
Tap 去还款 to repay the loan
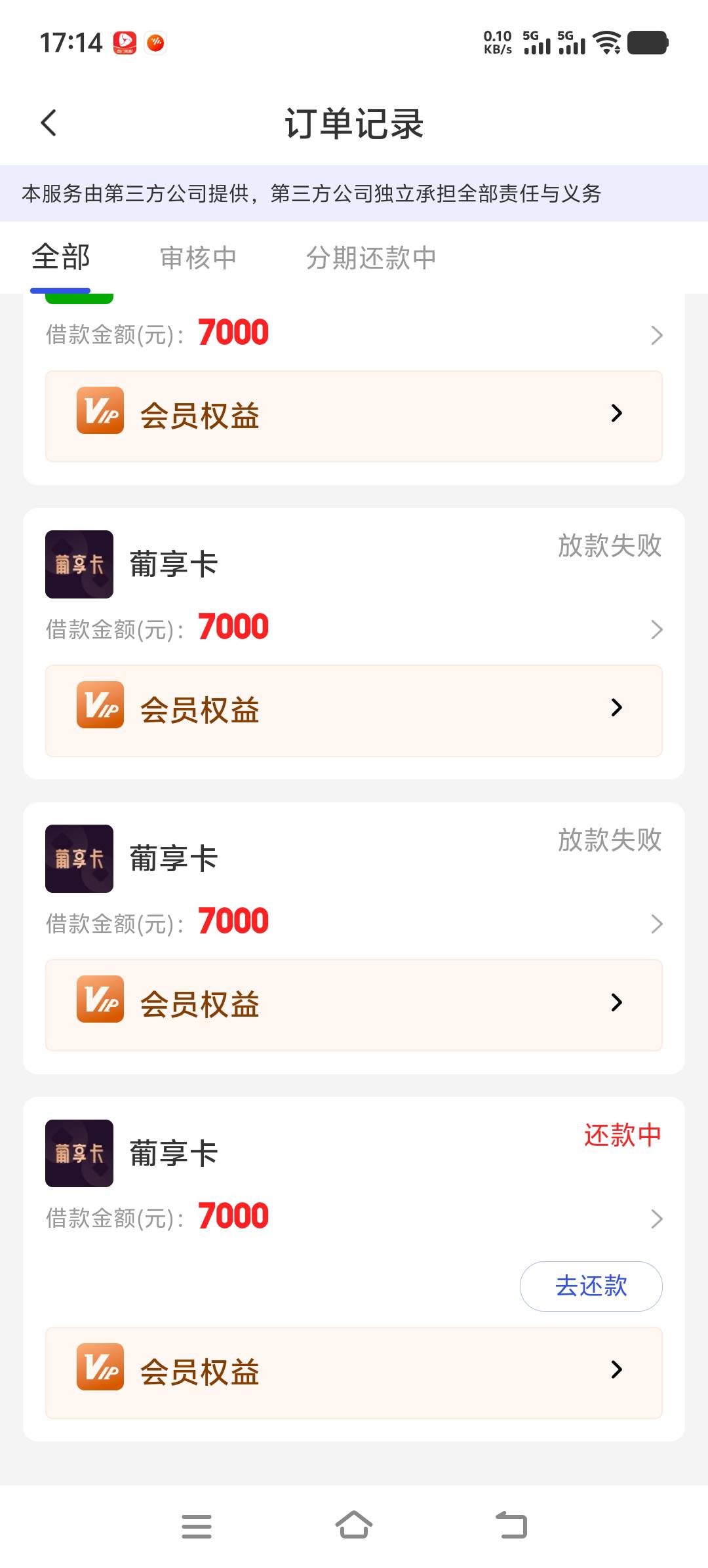(x=591, y=1286)
